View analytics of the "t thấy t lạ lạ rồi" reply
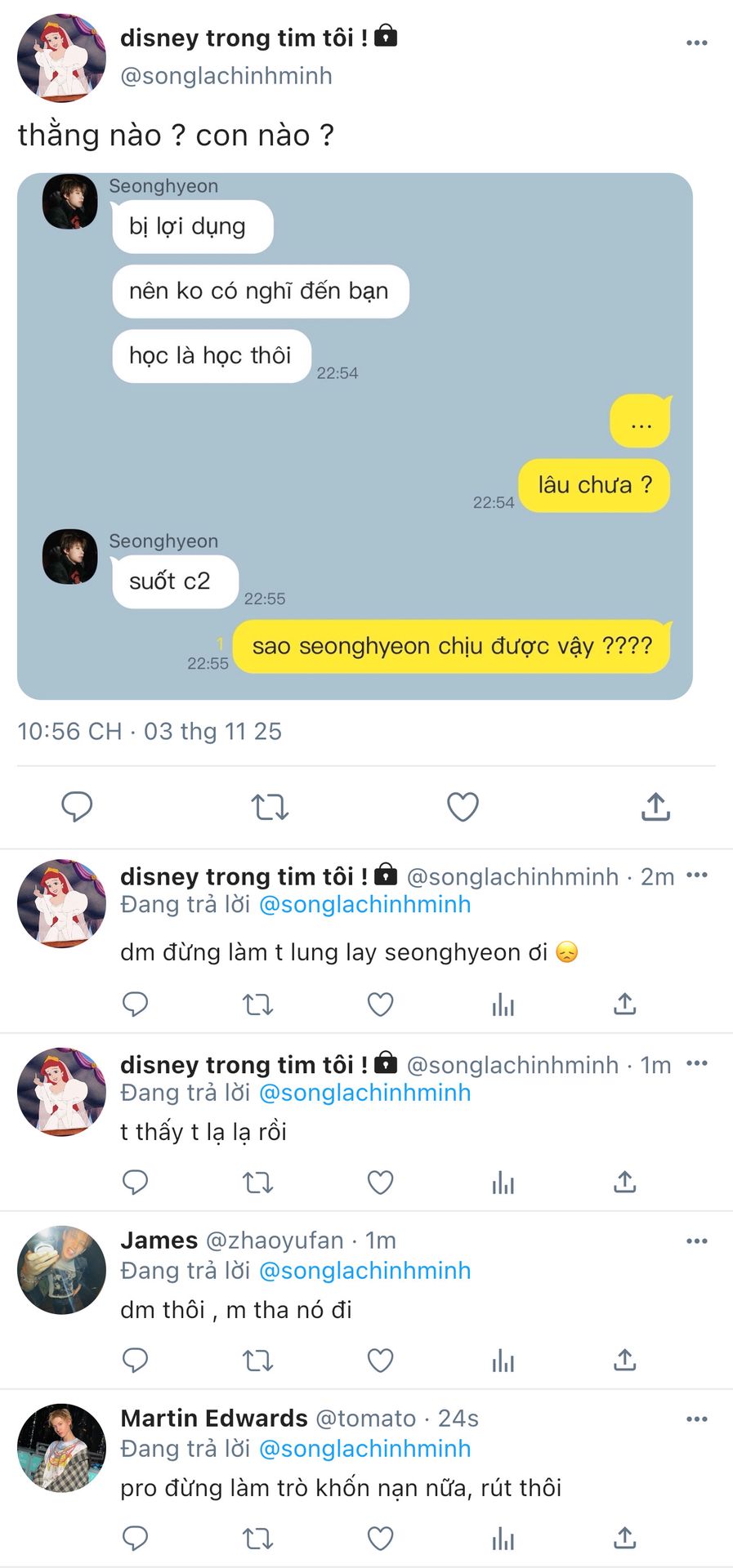The image size is (733, 1568). point(503,1182)
